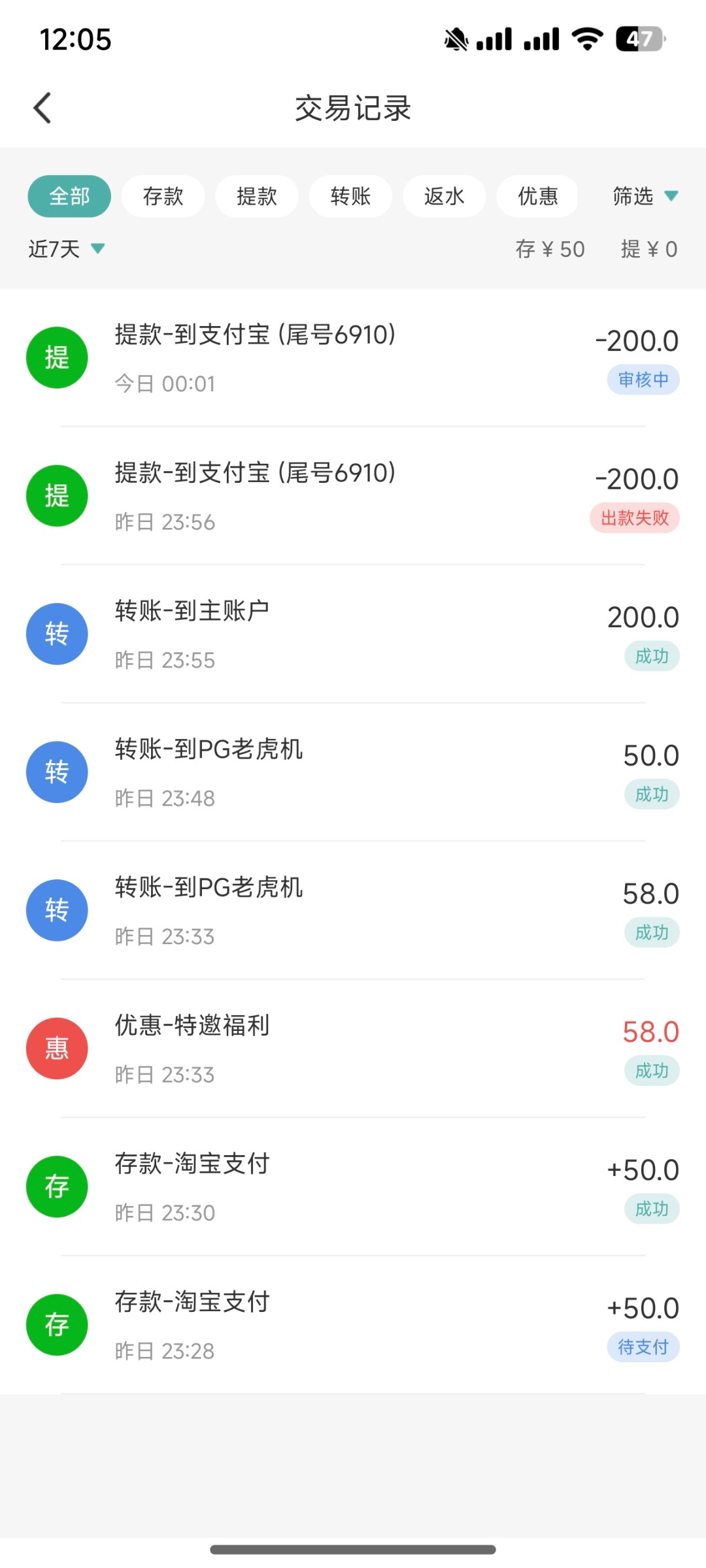This screenshot has width=706, height=1568.
Task: Expand the 筛选 filter dropdown
Action: coord(645,196)
